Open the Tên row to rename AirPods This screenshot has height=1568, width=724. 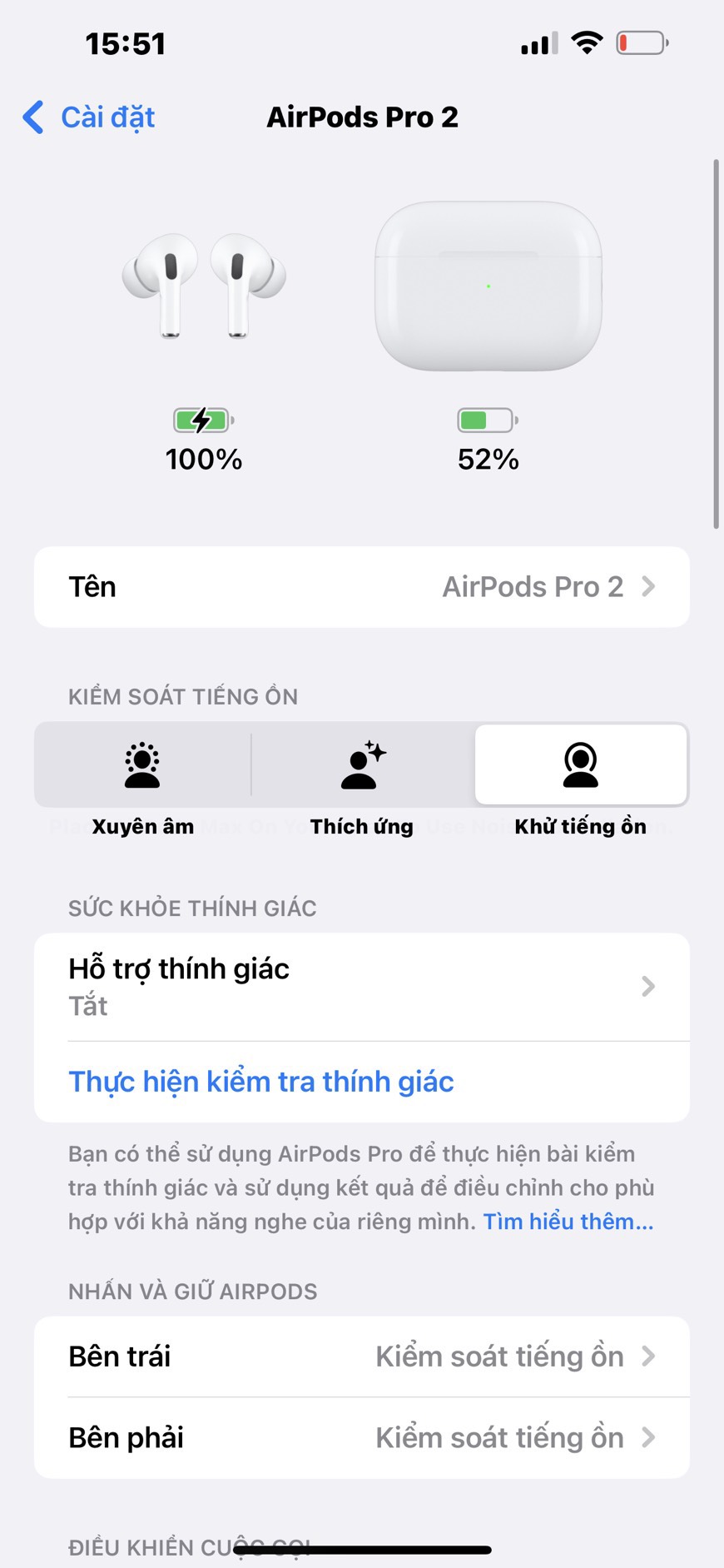click(361, 587)
